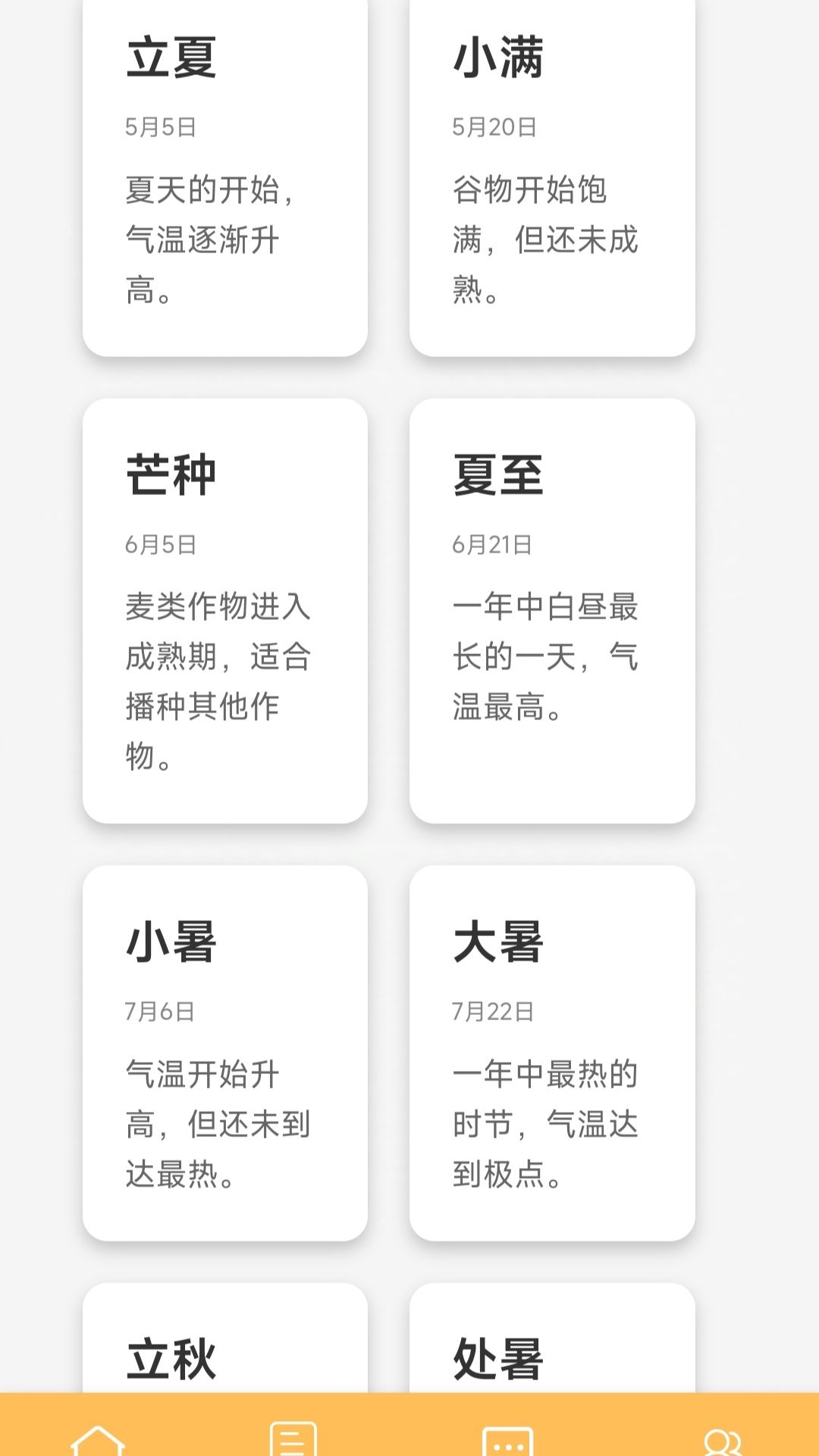Open the messages tab
The height and width of the screenshot is (1456, 819).
point(508,1439)
